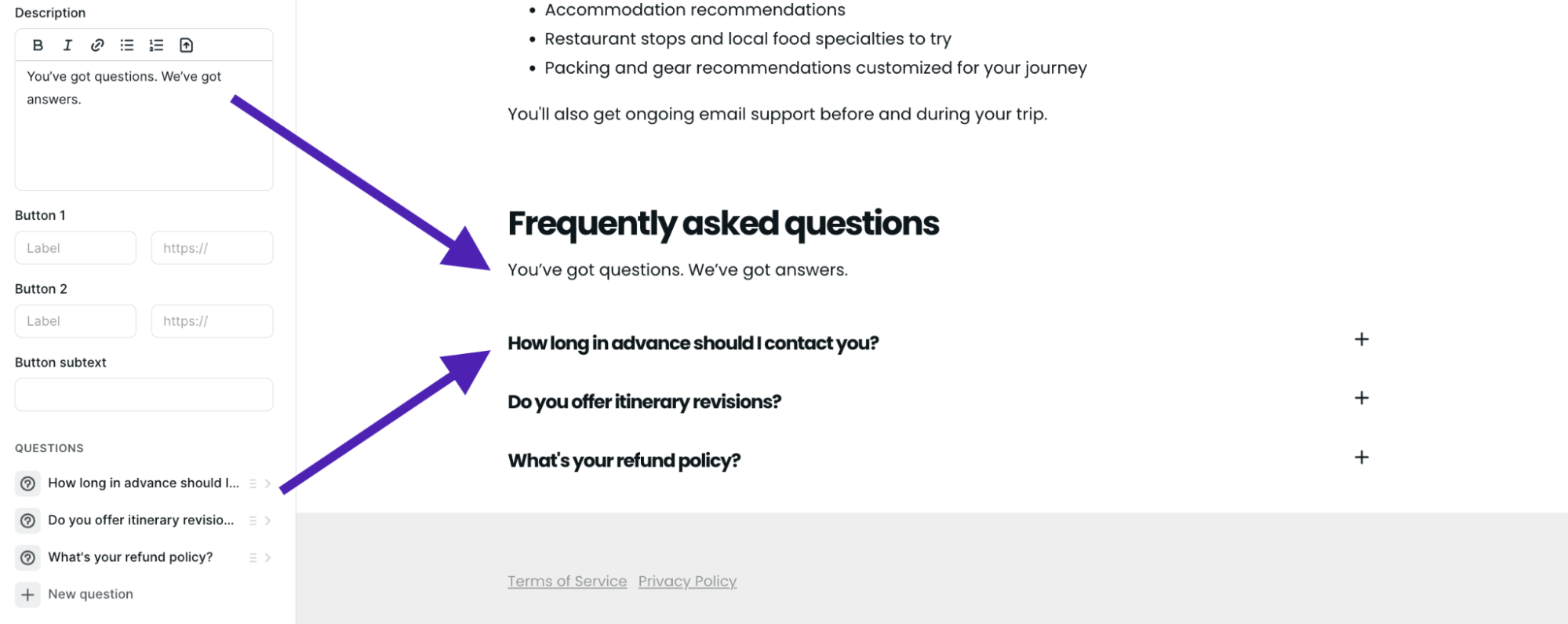Add a numbered list to description
The width and height of the screenshot is (1568, 624).
point(156,46)
